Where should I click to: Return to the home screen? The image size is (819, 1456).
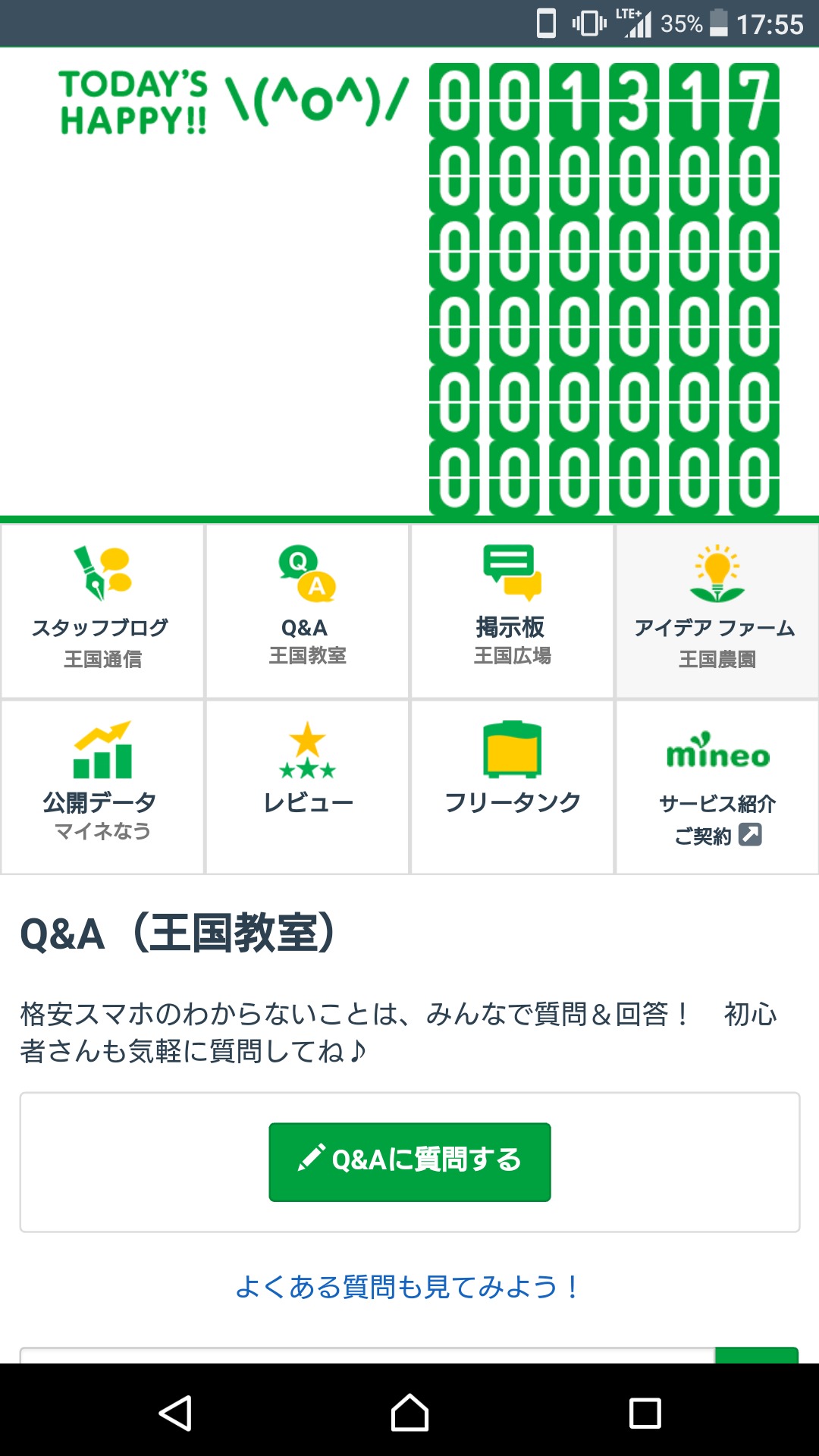pyautogui.click(x=409, y=1413)
